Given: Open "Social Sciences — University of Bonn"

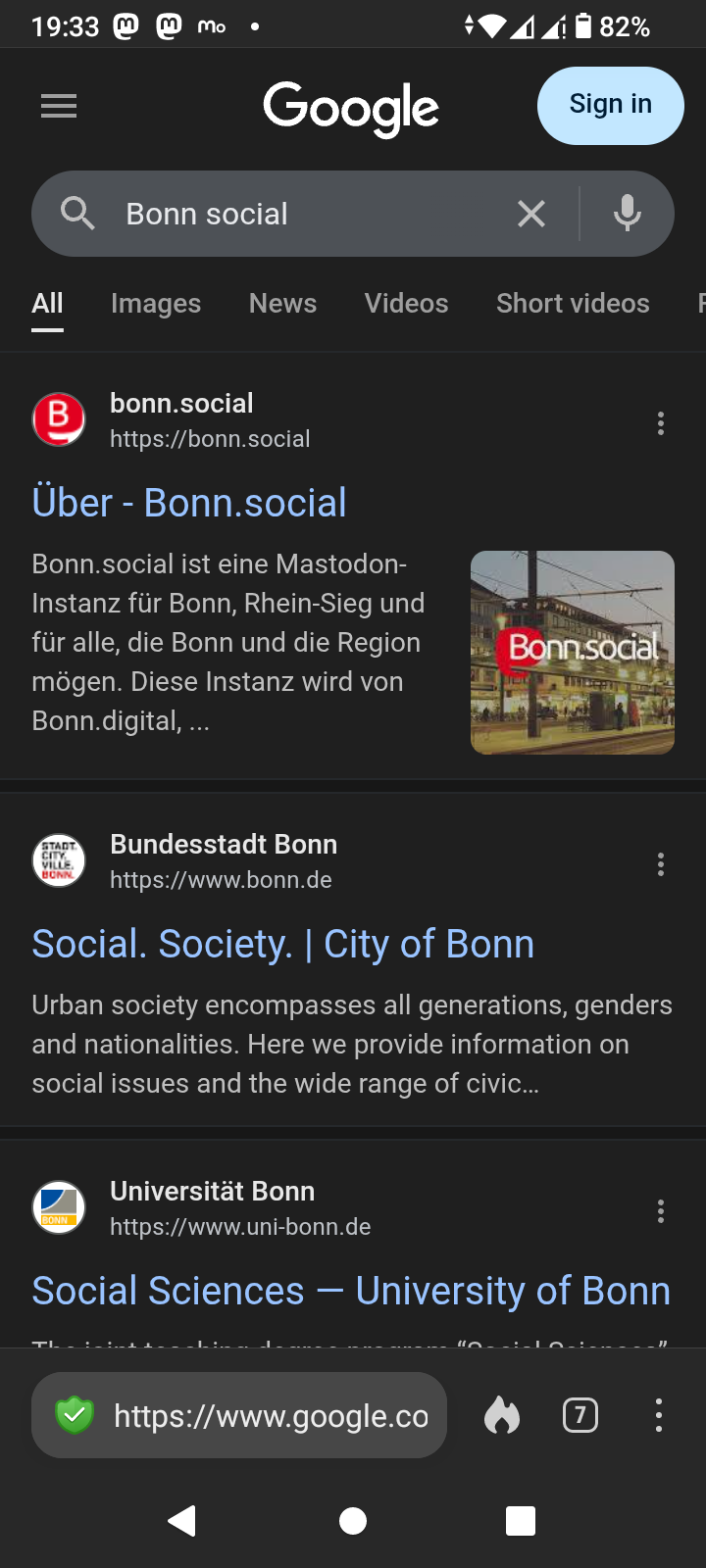Looking at the screenshot, I should click(351, 1291).
